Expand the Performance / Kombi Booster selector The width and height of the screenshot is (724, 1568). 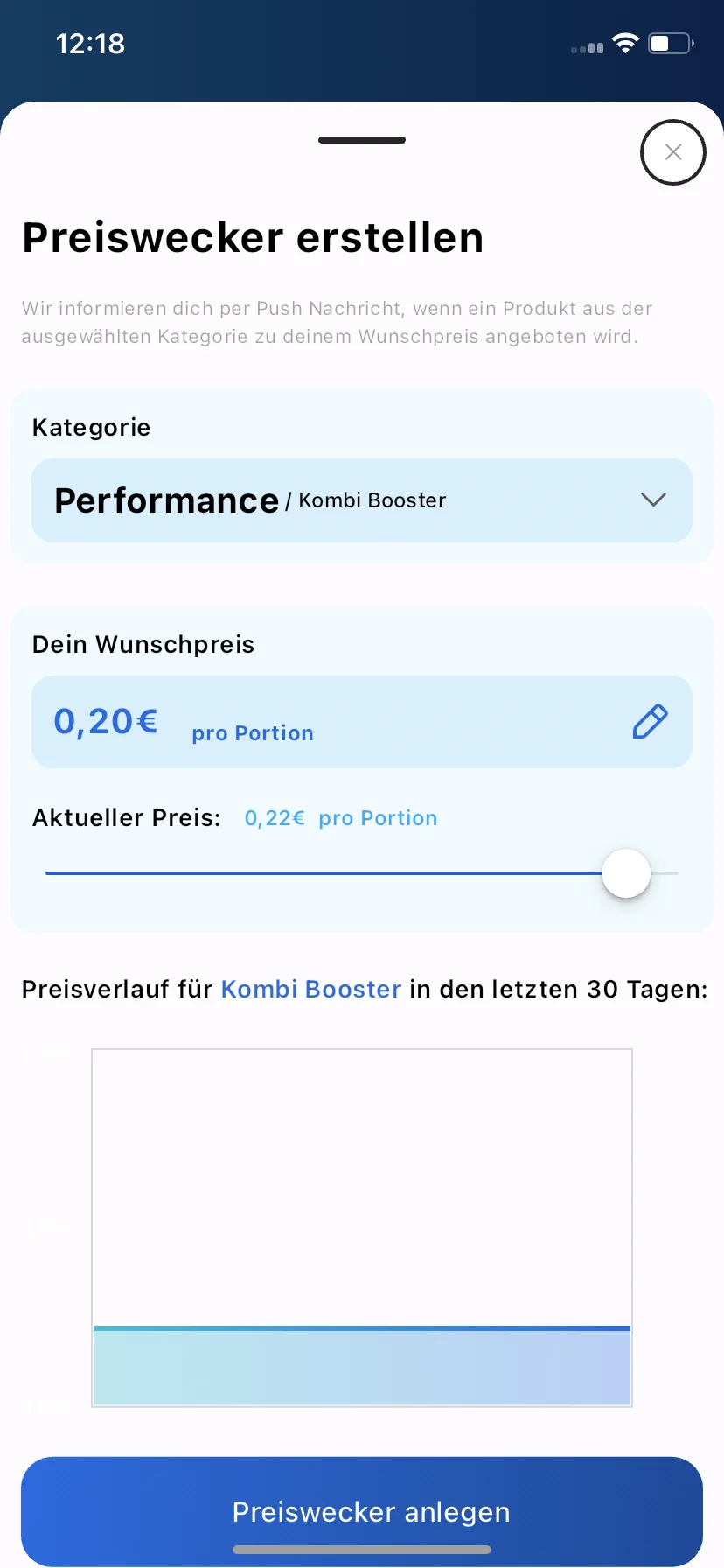pos(361,500)
